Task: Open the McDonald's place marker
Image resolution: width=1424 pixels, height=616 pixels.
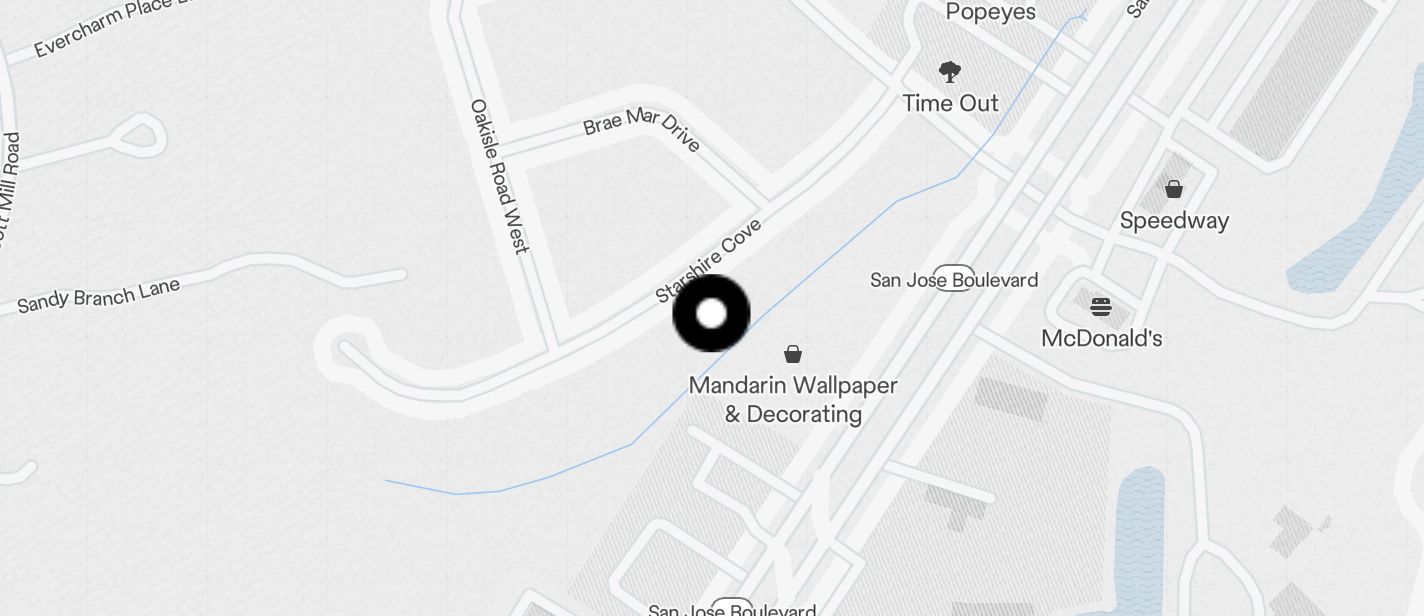Action: (1101, 306)
